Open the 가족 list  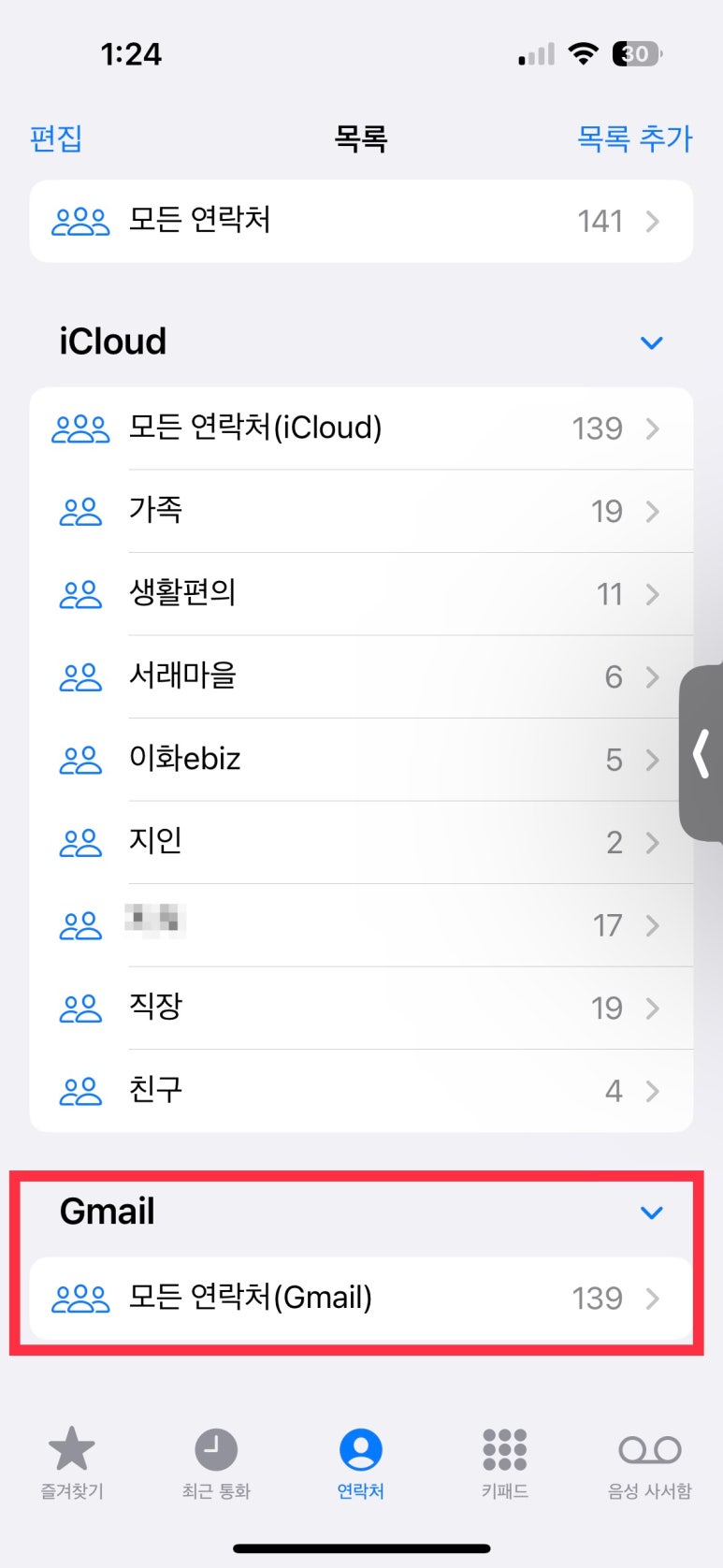(361, 511)
